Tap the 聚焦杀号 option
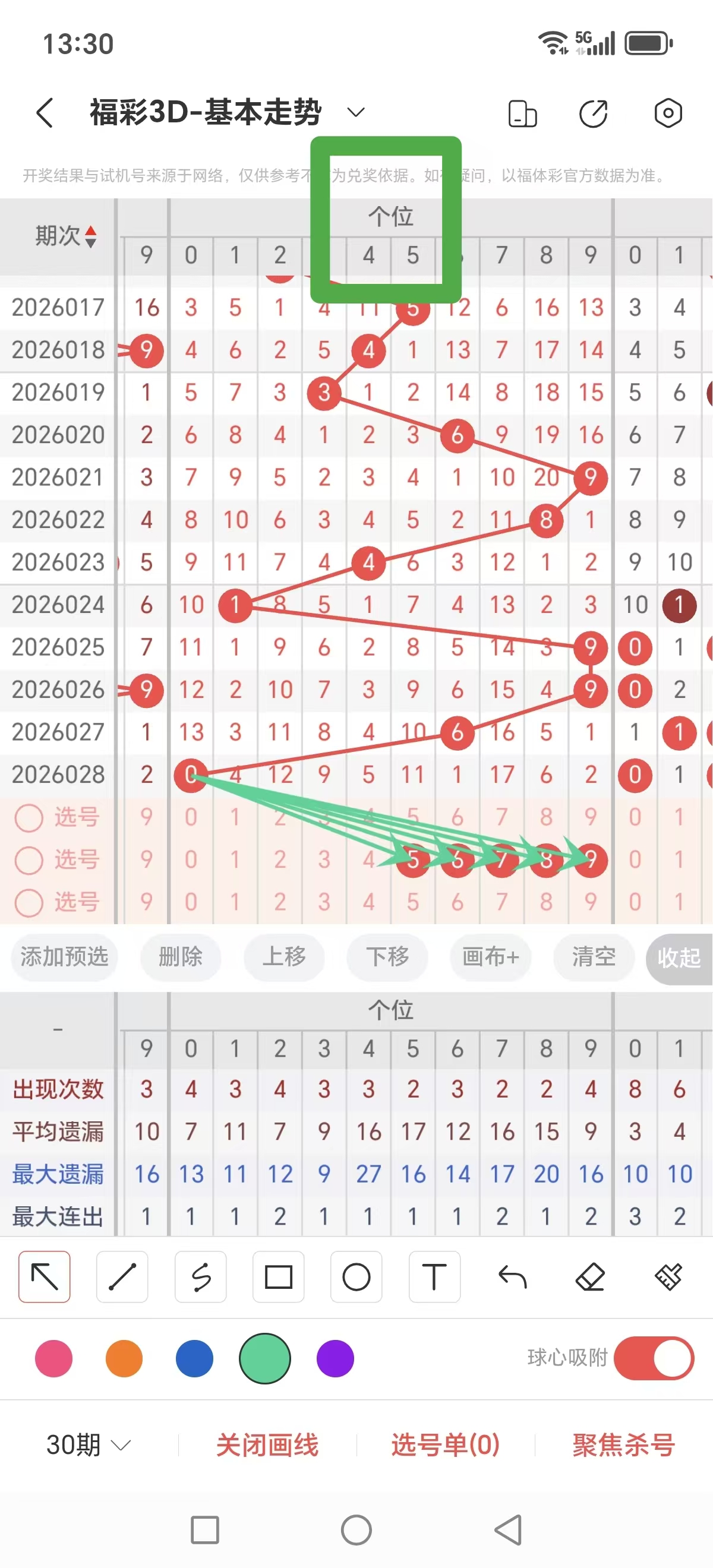 coord(620,1444)
